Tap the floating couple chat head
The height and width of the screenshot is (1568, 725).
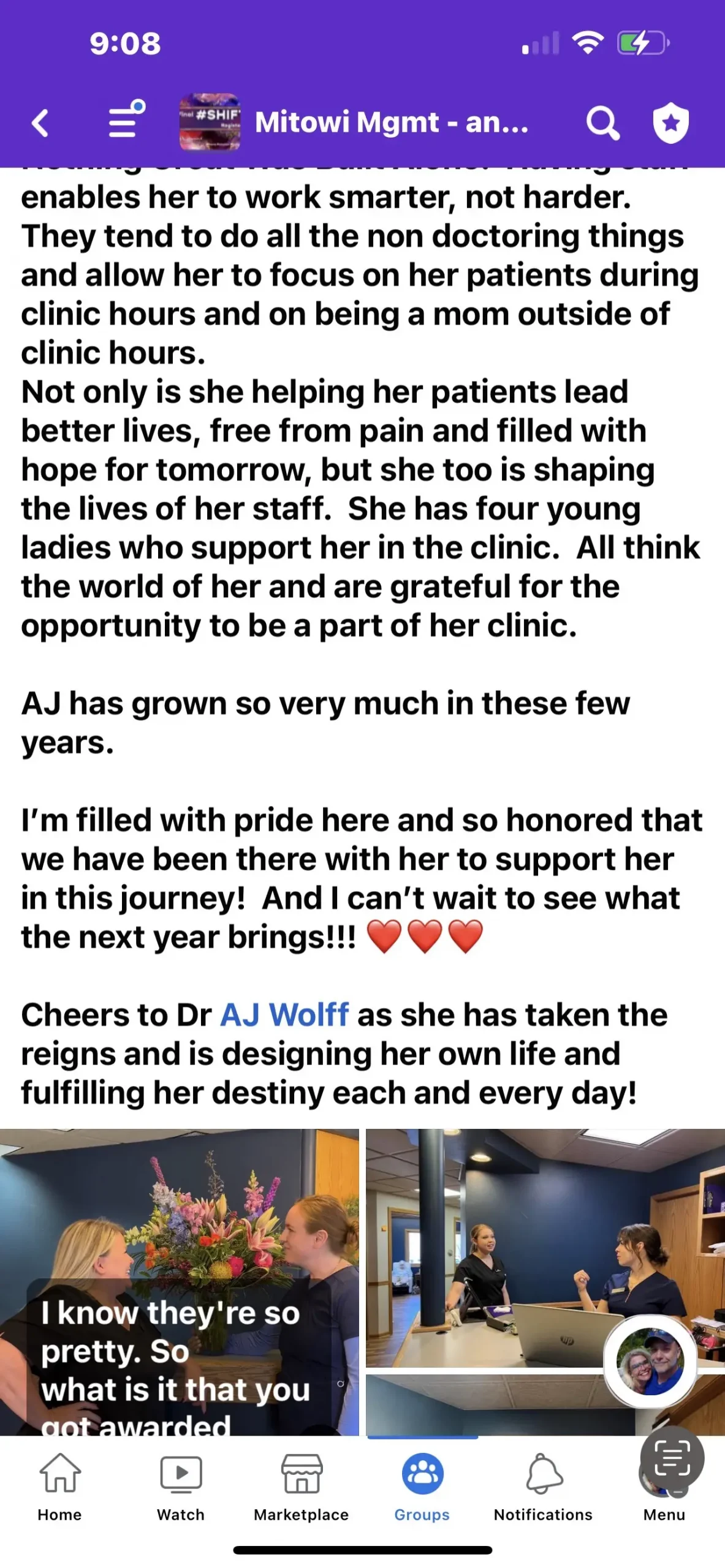(650, 1360)
